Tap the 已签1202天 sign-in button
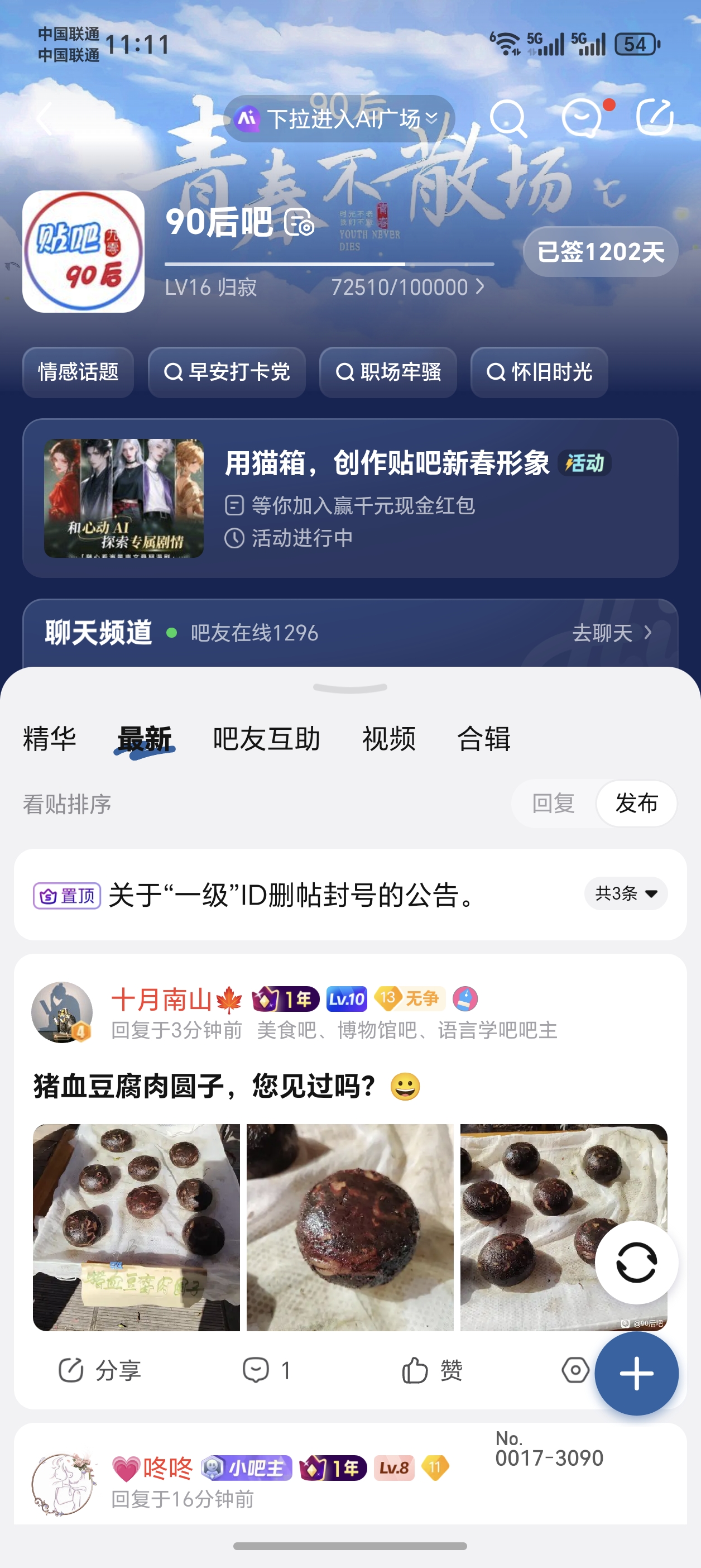 click(600, 252)
